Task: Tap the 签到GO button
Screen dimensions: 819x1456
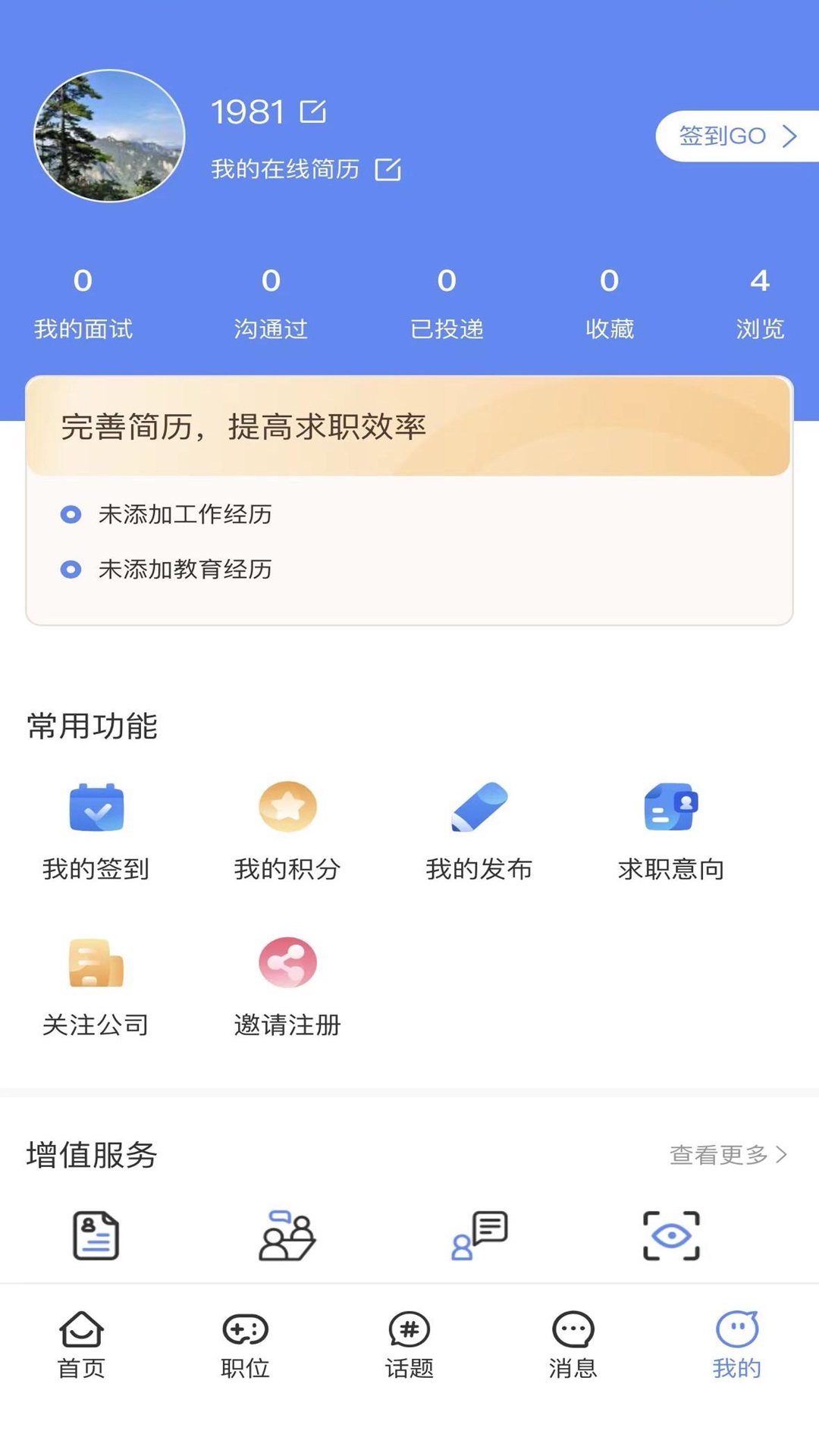Action: click(736, 136)
